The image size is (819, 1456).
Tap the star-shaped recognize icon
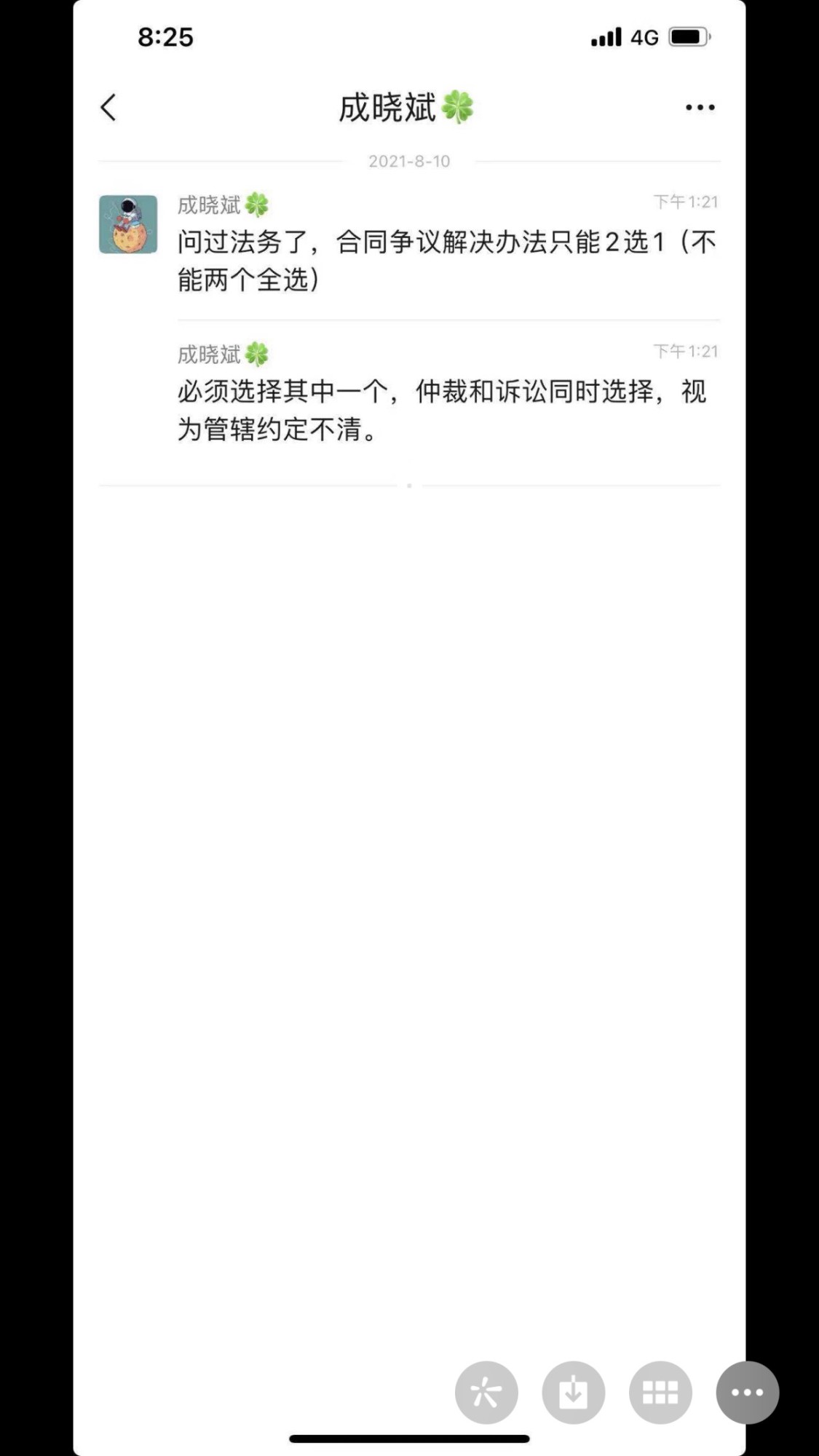click(x=486, y=1392)
